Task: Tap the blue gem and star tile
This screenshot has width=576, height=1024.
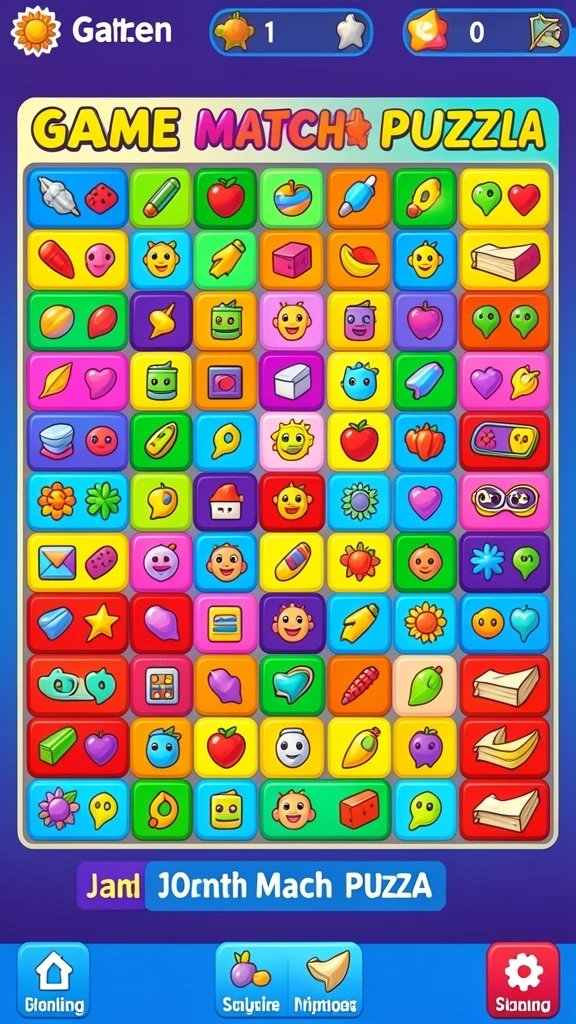Action: pyautogui.click(x=78, y=623)
